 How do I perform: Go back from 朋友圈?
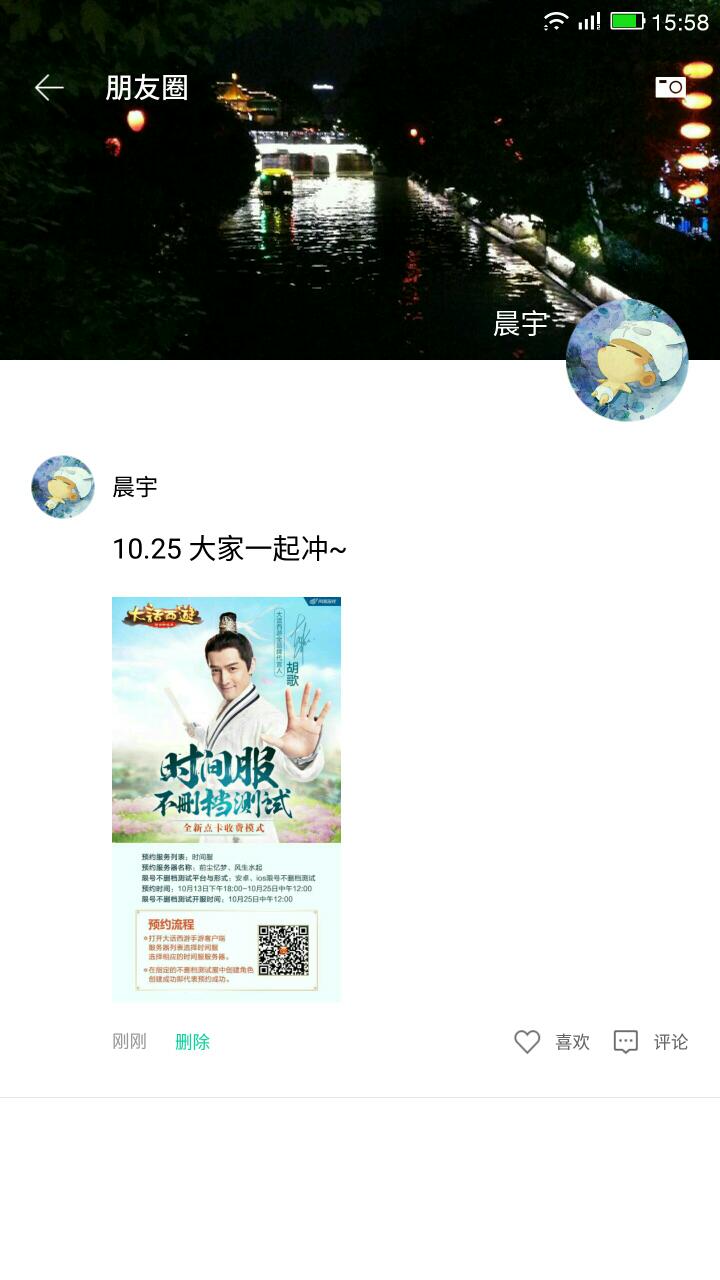[x=49, y=88]
